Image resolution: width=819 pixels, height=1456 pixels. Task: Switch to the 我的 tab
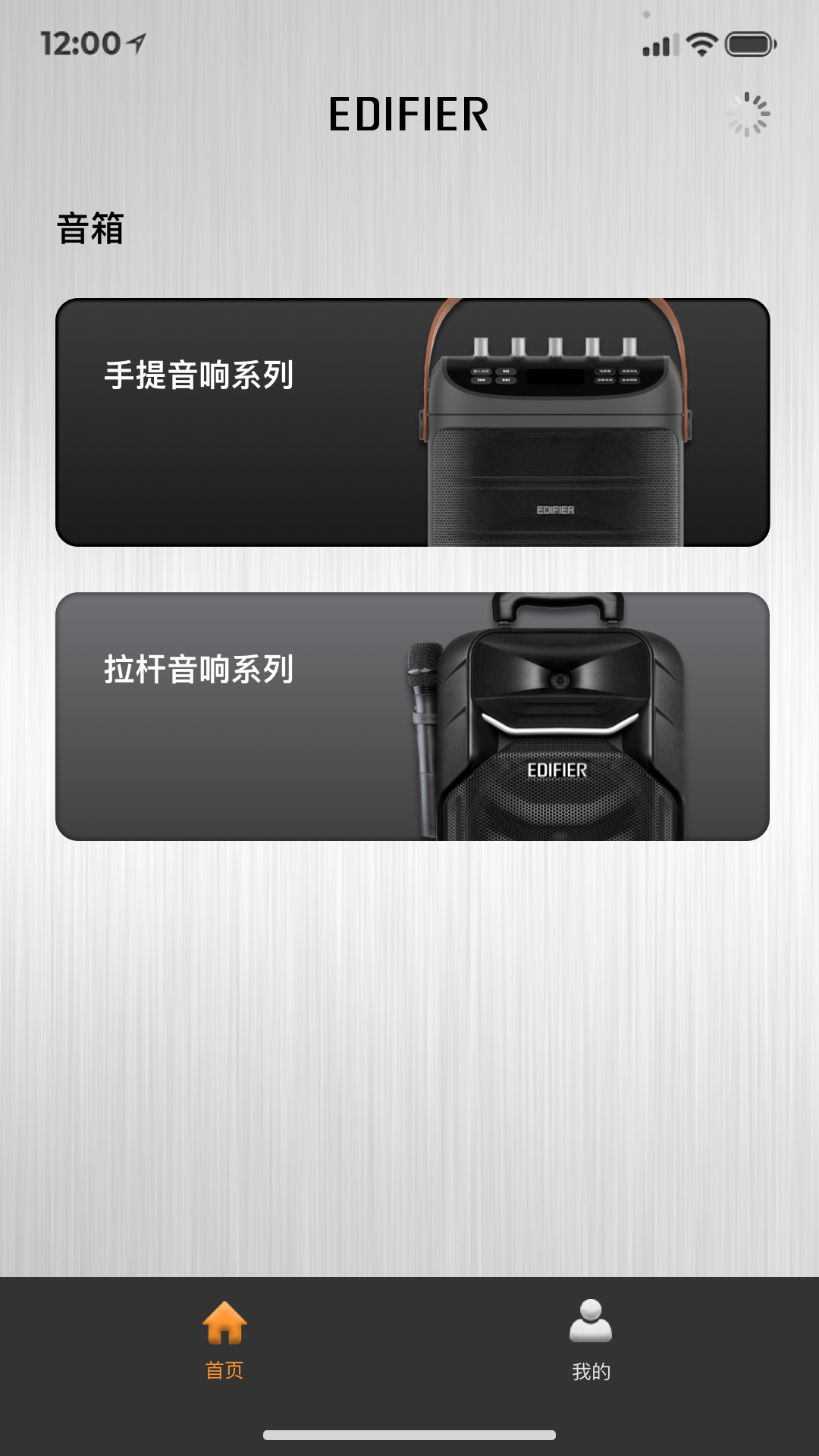591,1340
